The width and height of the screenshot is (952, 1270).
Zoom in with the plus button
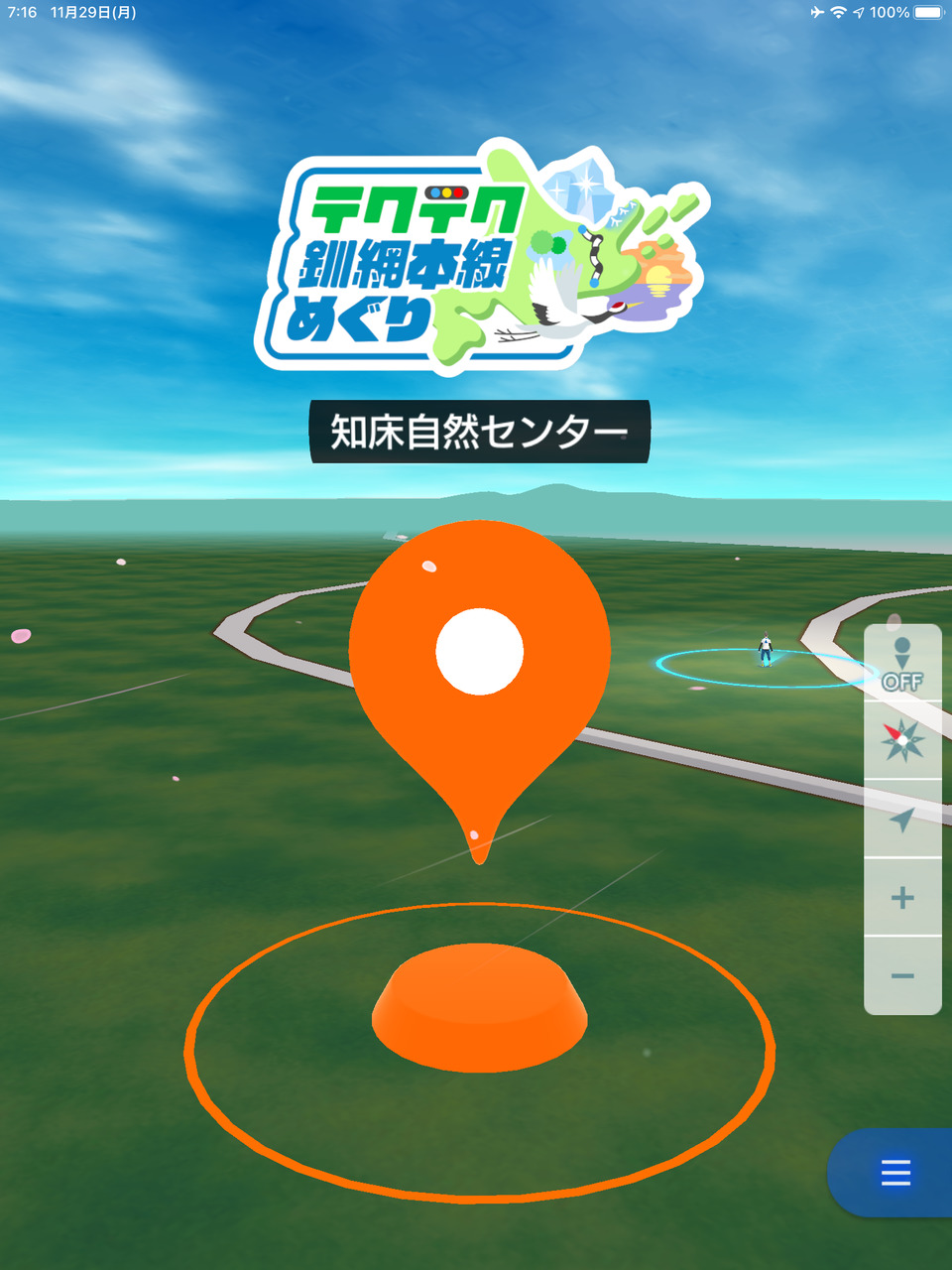tap(902, 897)
